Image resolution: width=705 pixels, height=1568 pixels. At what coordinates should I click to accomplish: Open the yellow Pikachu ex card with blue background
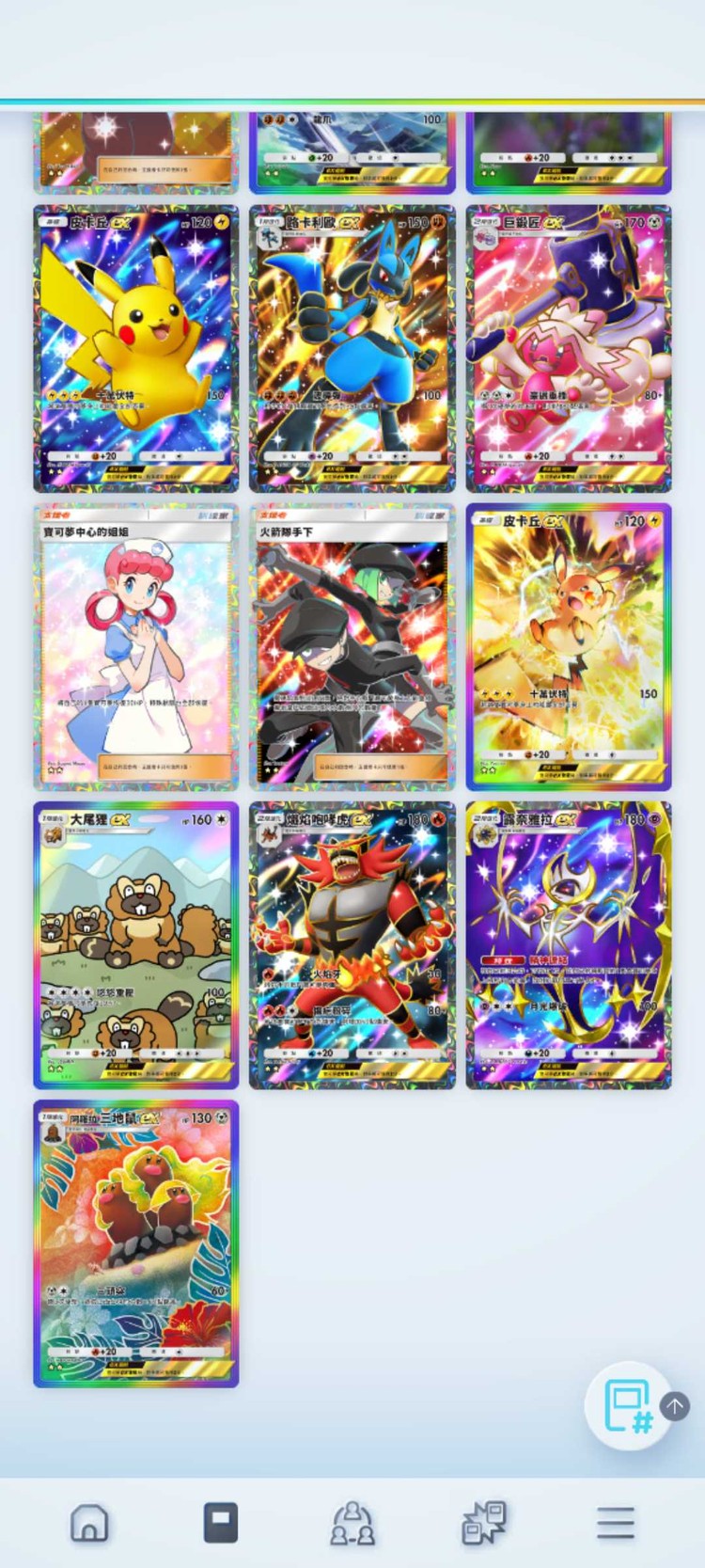[136, 348]
